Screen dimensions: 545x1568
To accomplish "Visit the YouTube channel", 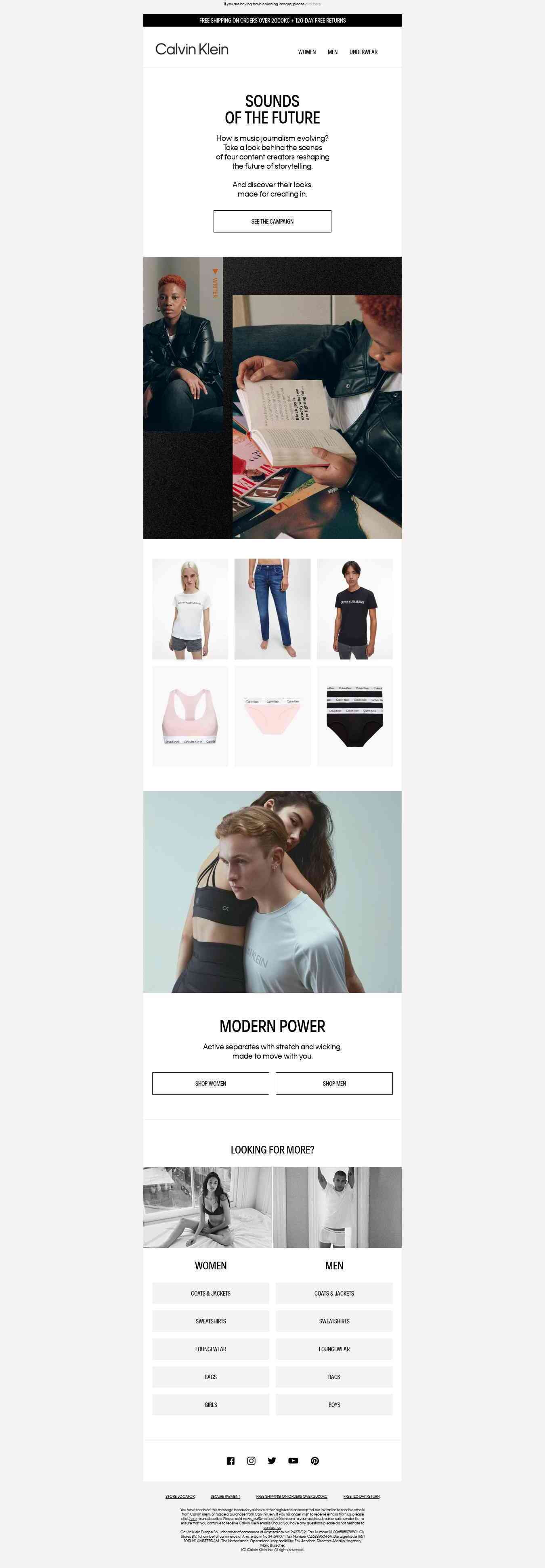I will [x=293, y=1461].
